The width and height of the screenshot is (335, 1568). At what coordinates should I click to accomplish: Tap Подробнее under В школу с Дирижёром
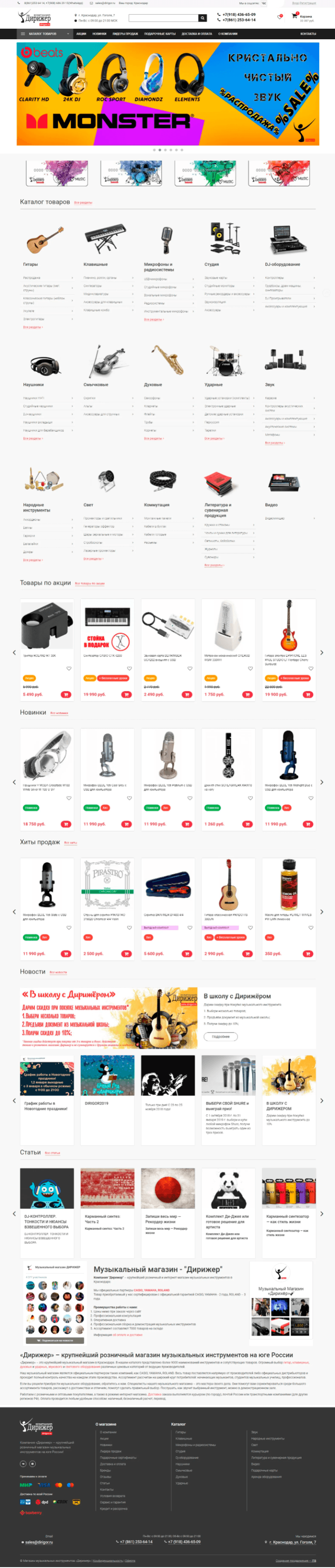click(221, 1037)
